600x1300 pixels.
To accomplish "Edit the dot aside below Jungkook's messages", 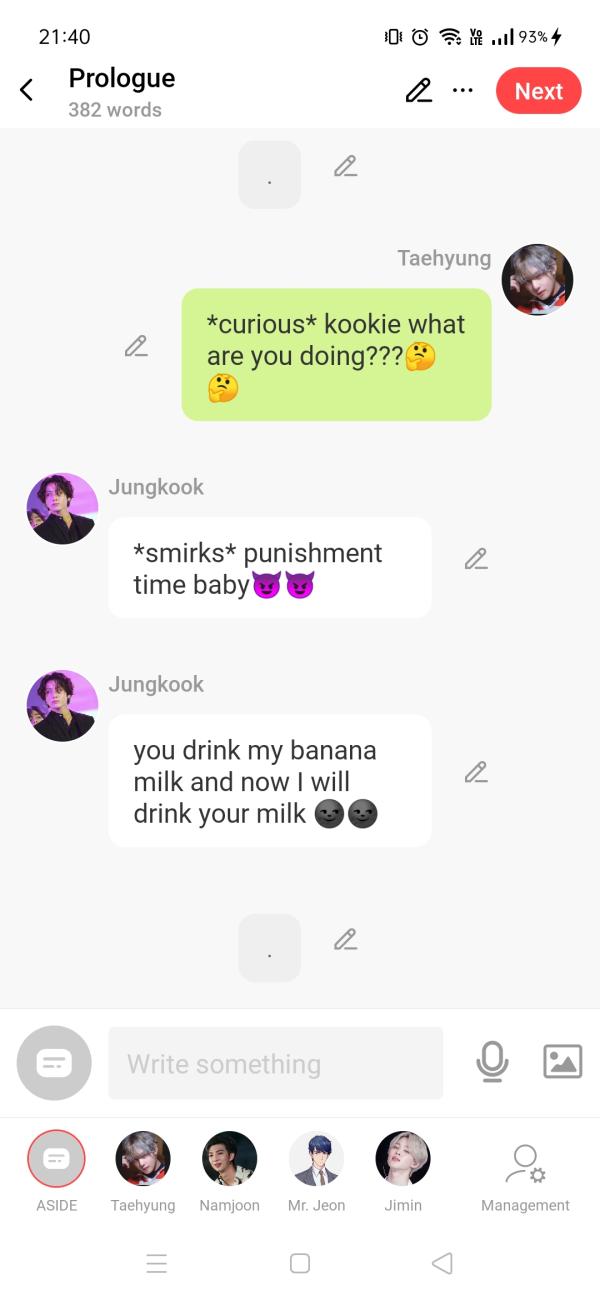I will click(346, 940).
